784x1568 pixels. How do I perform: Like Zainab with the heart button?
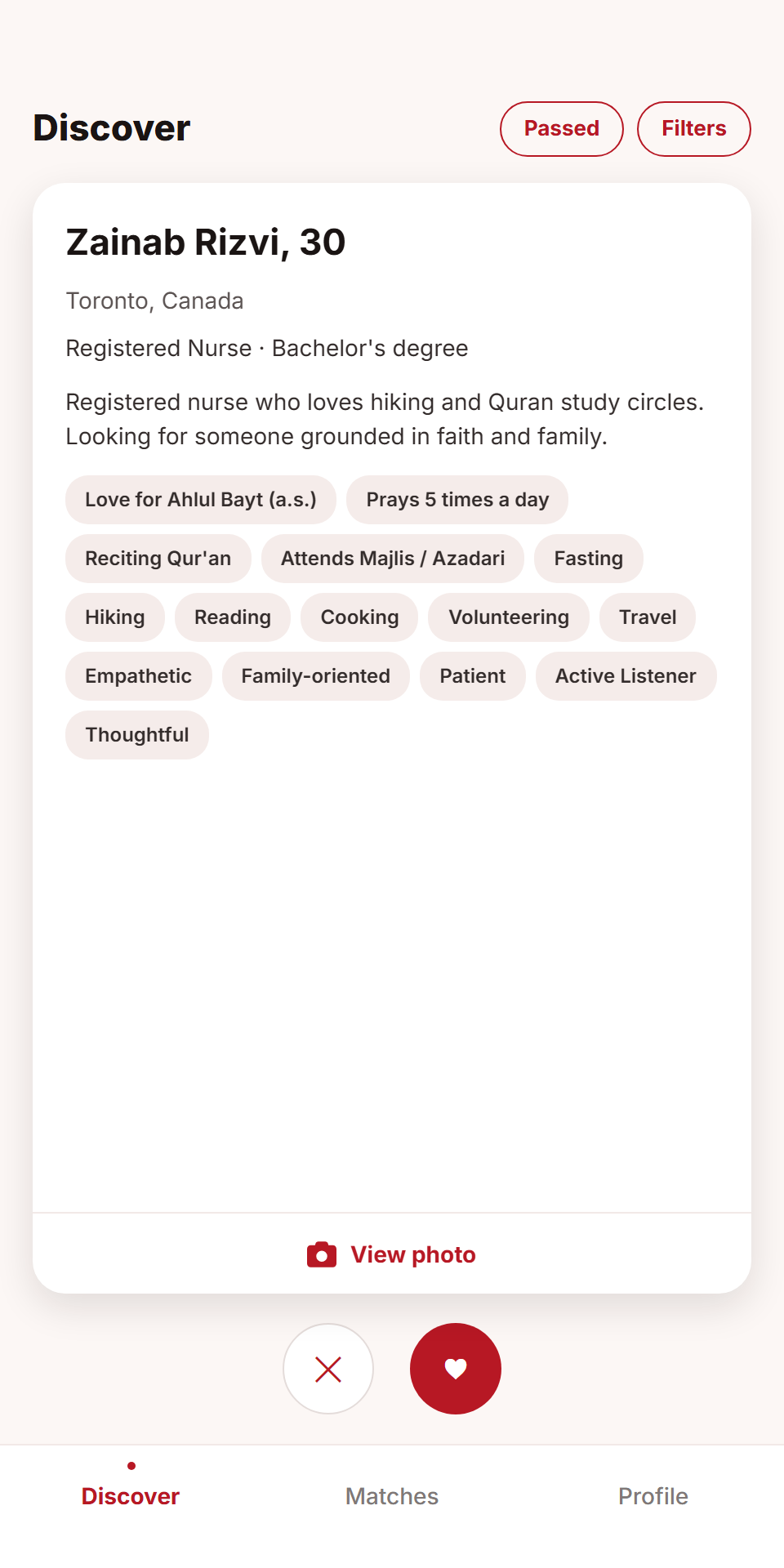(456, 1369)
